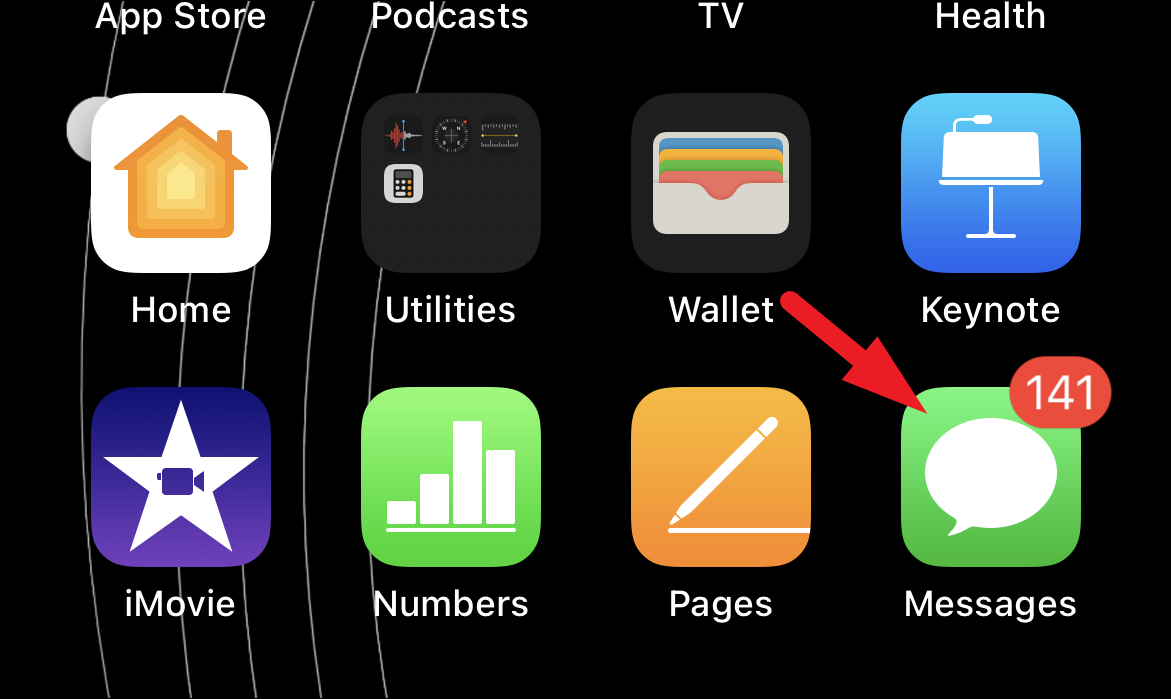Screen dimensions: 1171x699
Task: Launch iMovie
Action: pyautogui.click(x=181, y=477)
